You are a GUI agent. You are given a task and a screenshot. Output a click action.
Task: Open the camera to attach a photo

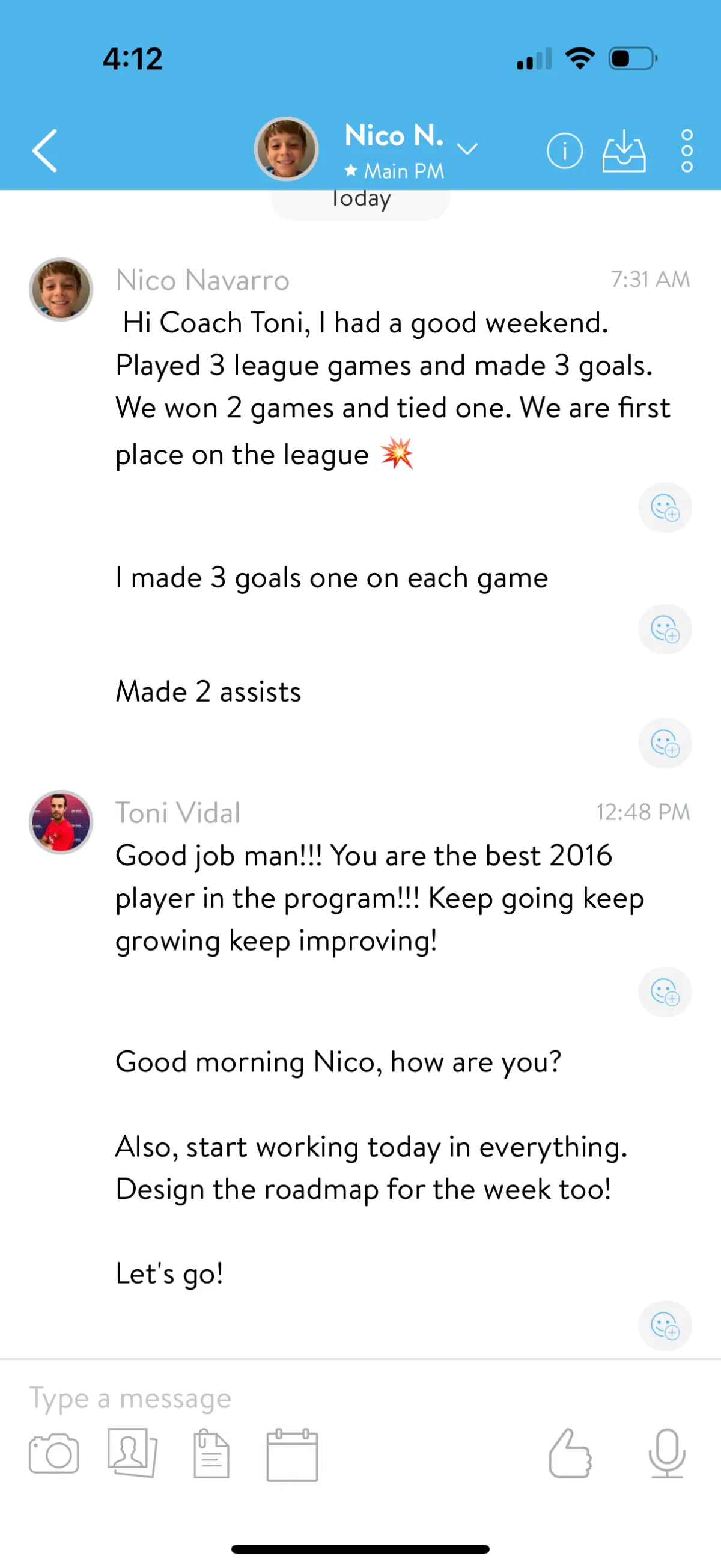pyautogui.click(x=53, y=1454)
